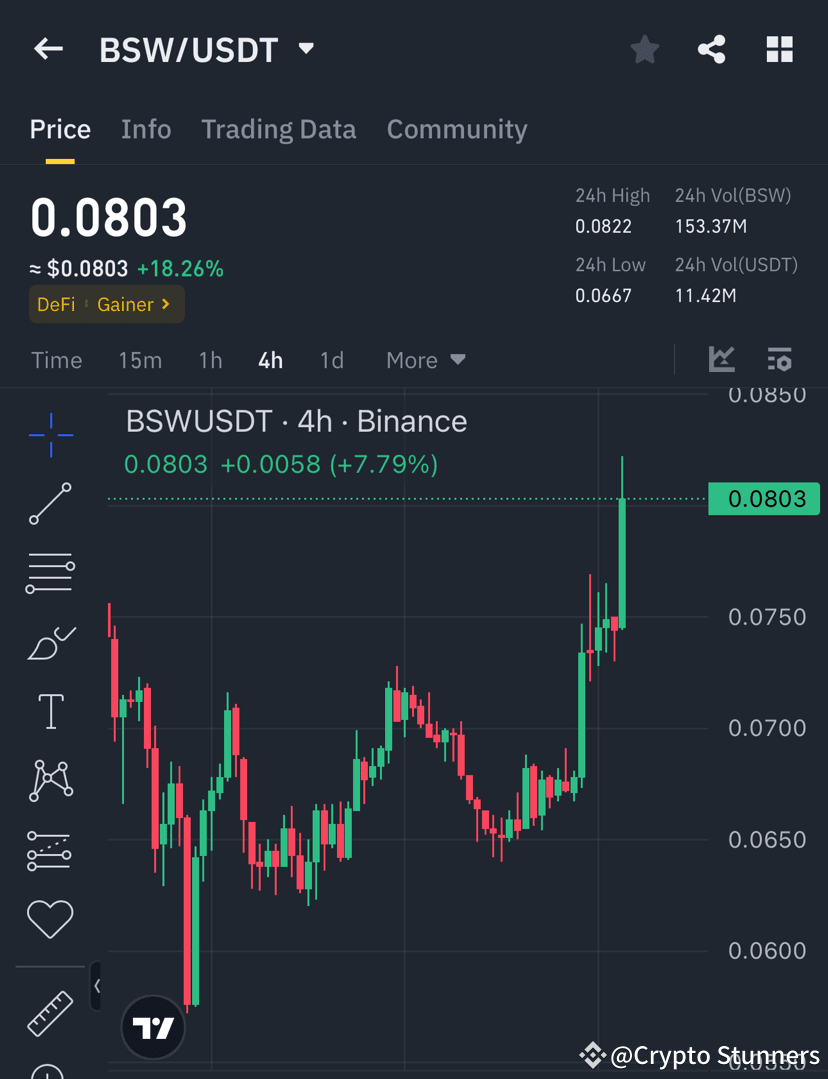
Task: Switch to the Trading Data tab
Action: [279, 129]
